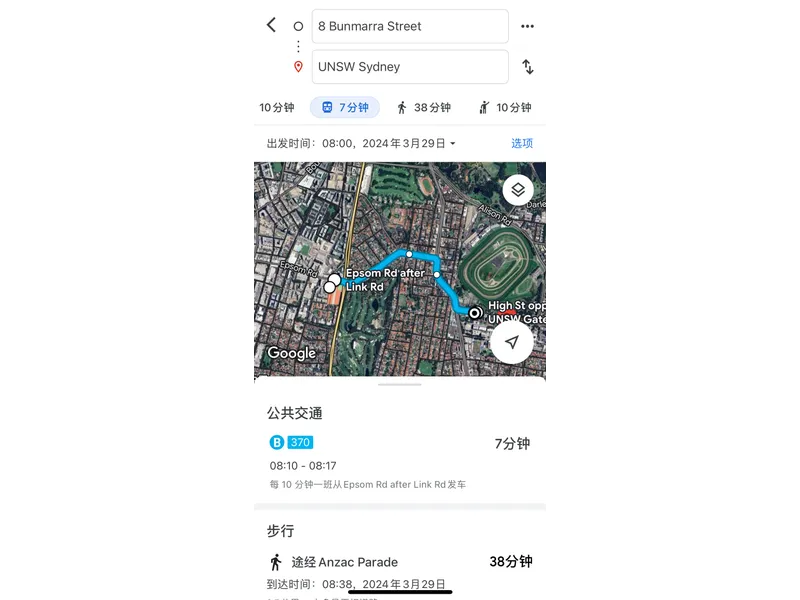Swap start and destination
800x600 pixels.
[x=528, y=67]
